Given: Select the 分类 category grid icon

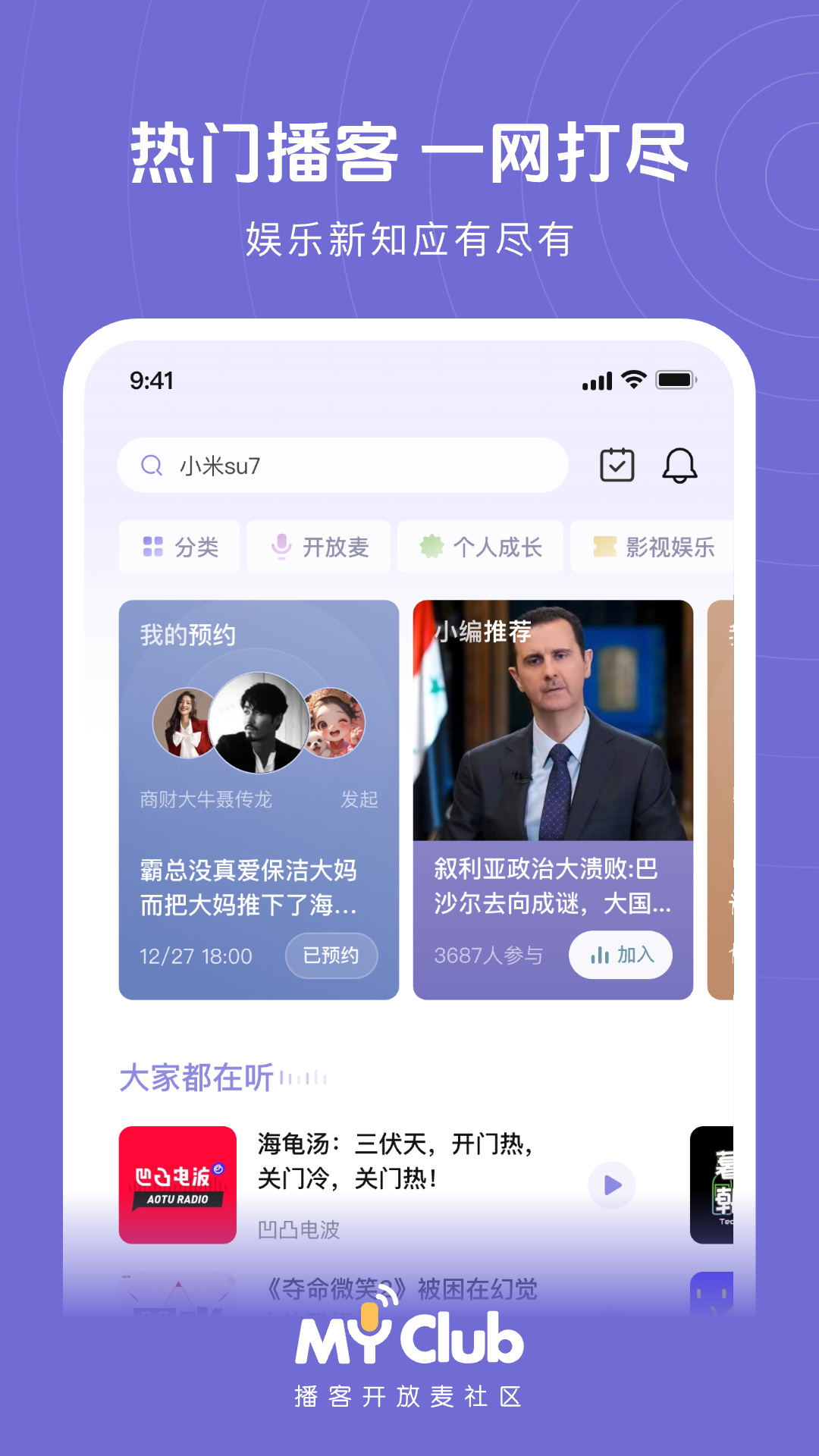Looking at the screenshot, I should [153, 547].
